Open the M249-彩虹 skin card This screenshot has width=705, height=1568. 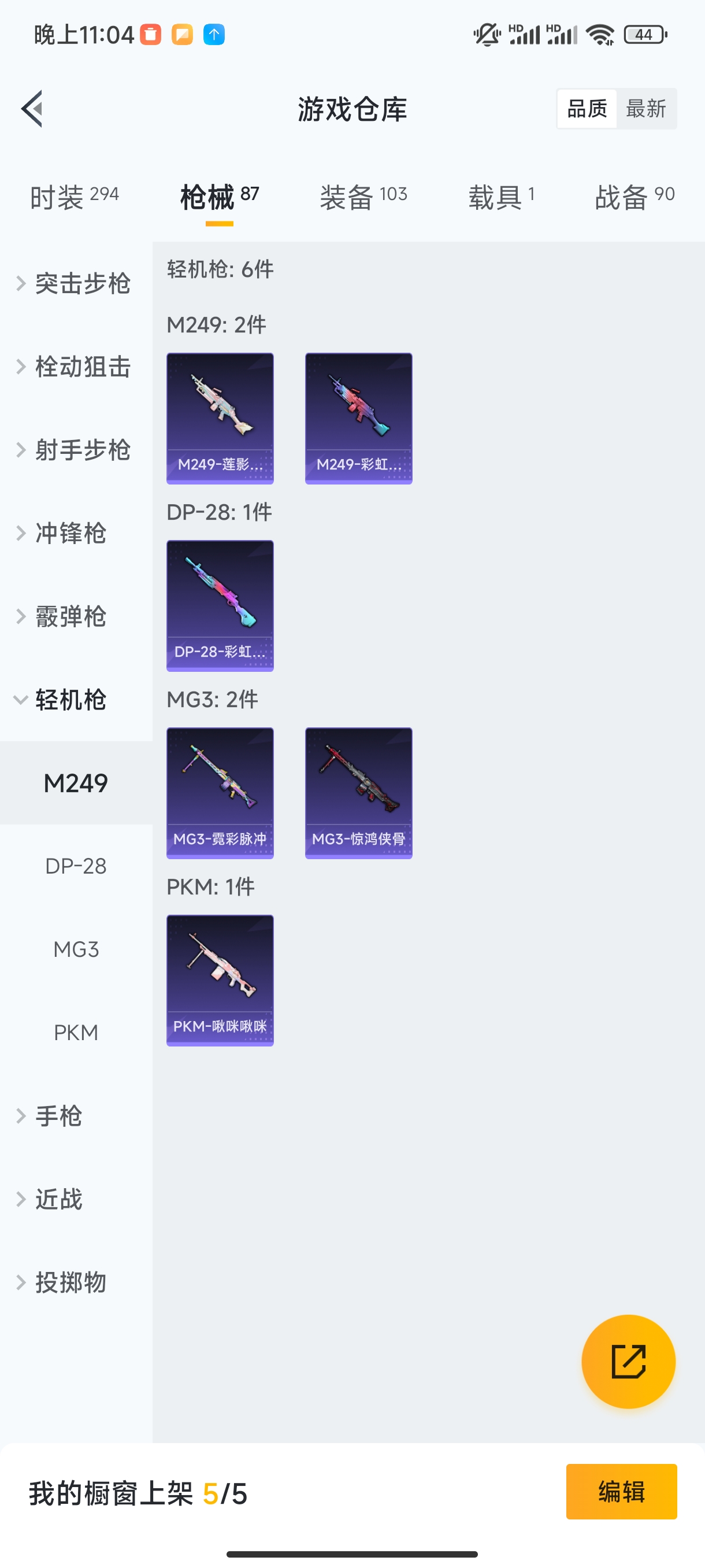(x=359, y=419)
